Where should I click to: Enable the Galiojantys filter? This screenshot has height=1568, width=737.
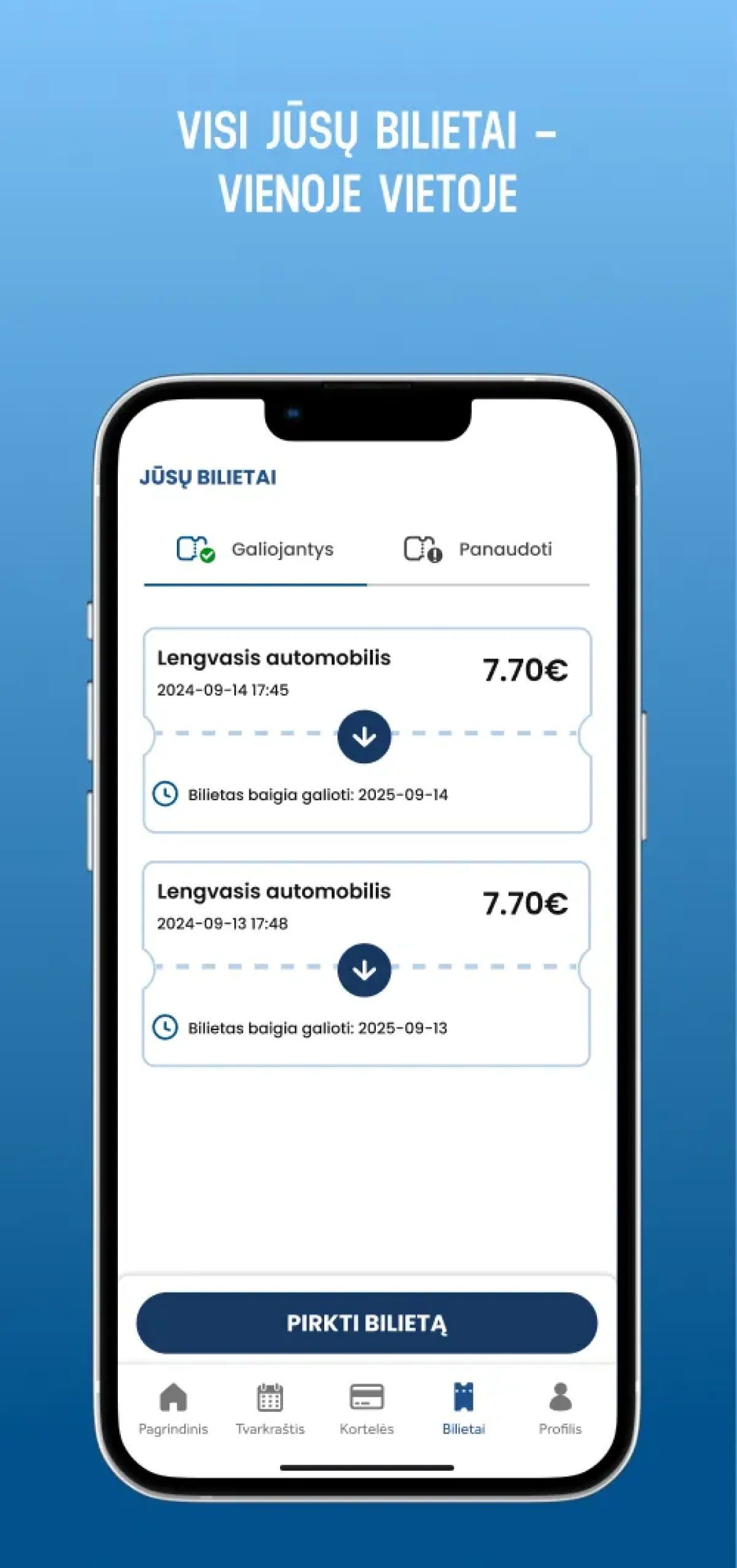(283, 549)
